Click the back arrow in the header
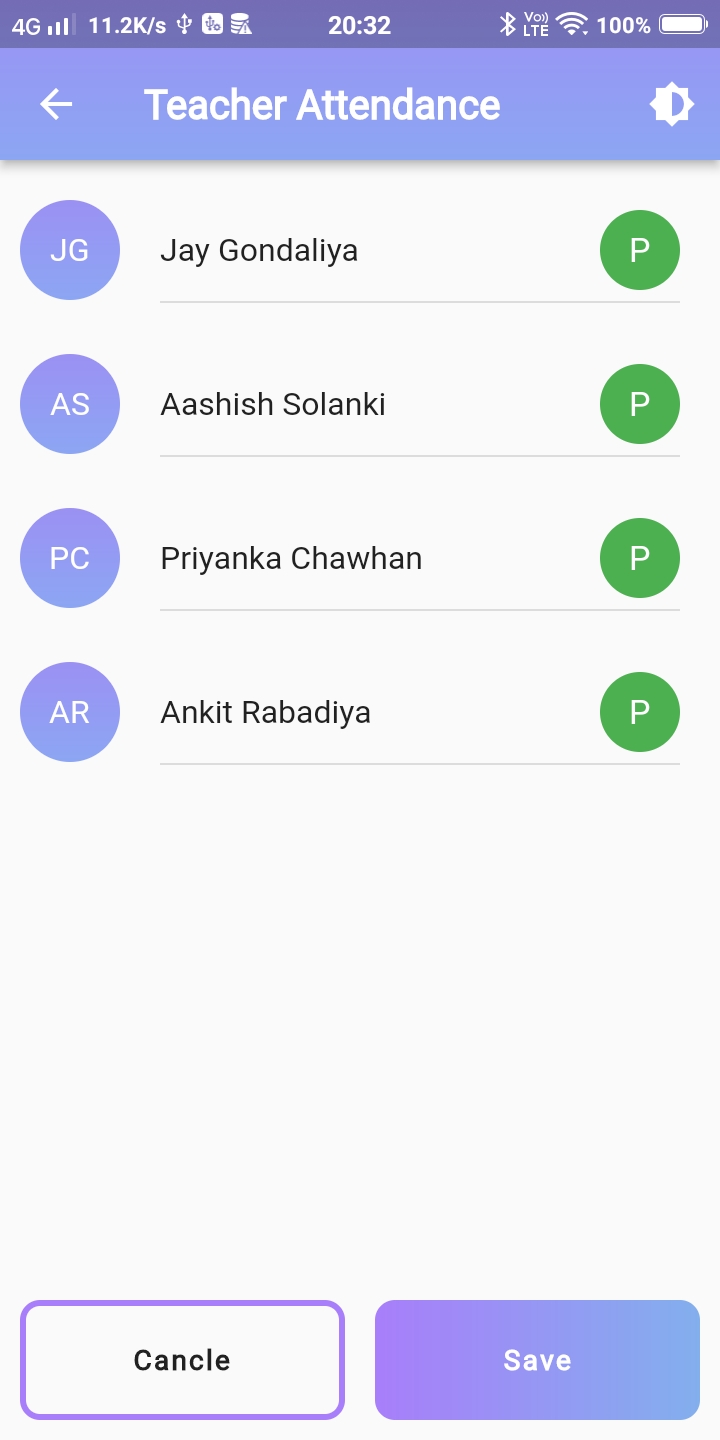Image resolution: width=720 pixels, height=1440 pixels. click(56, 103)
